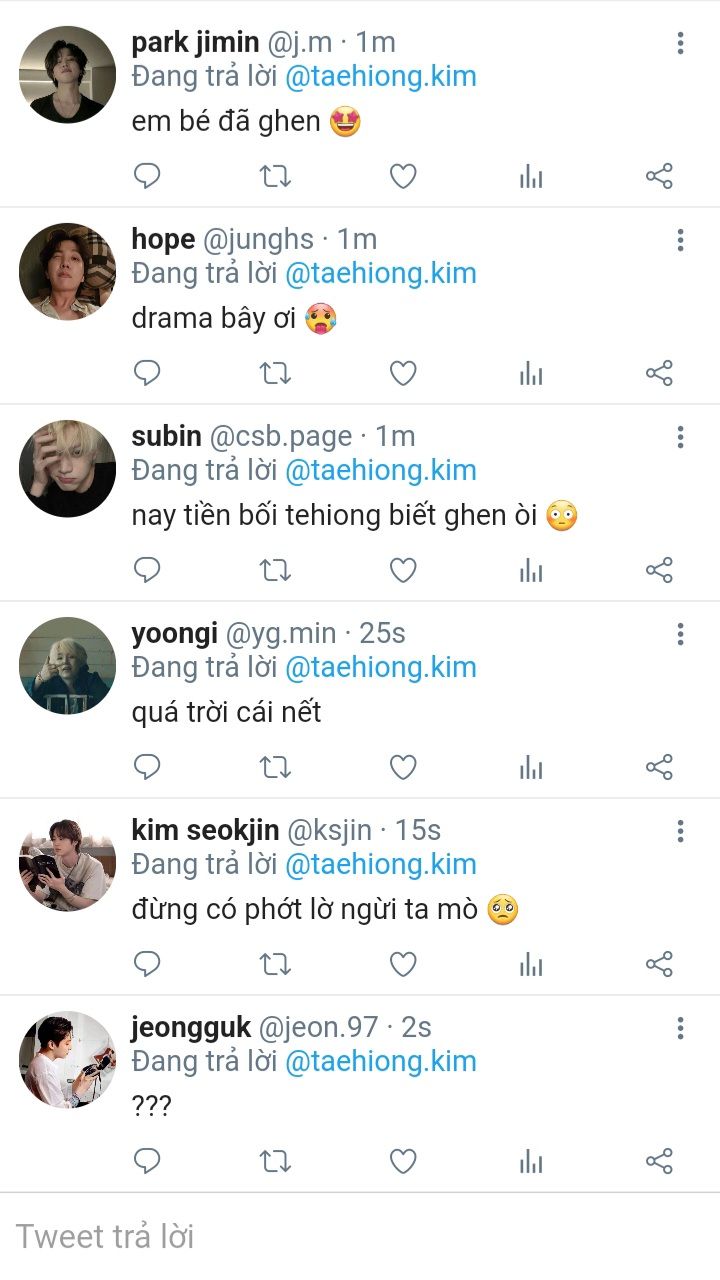Open @taehiong.kim link in park jimin's reply
Image resolution: width=720 pixels, height=1280 pixels.
pyautogui.click(x=381, y=76)
